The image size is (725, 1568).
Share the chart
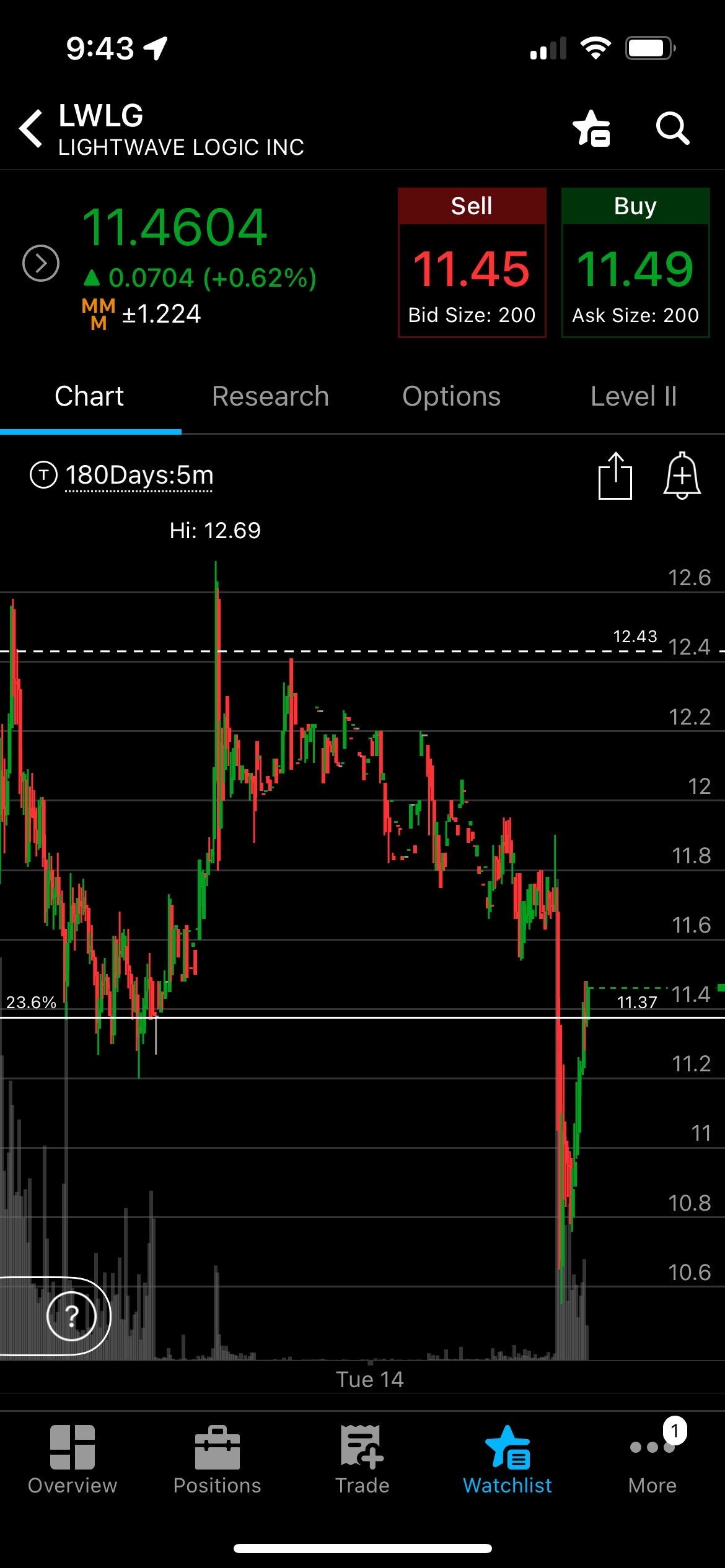[x=615, y=476]
